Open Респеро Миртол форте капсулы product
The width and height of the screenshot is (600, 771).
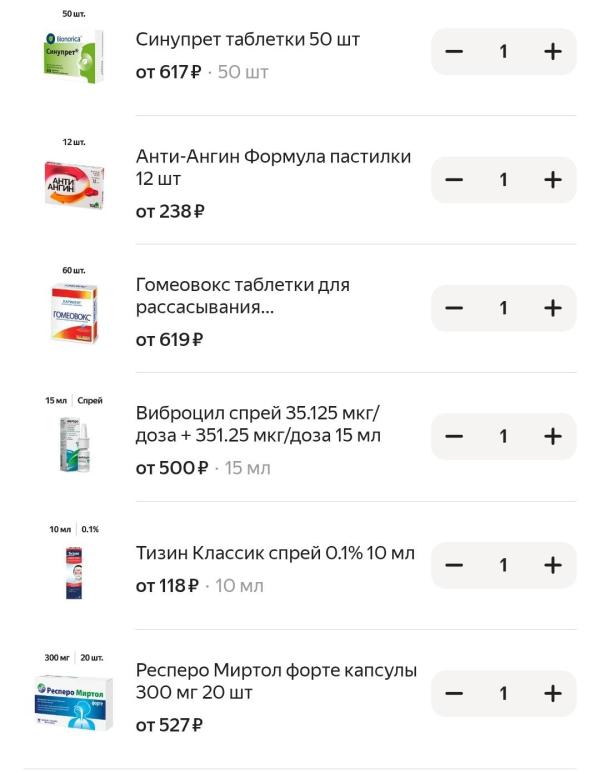[x=276, y=681]
